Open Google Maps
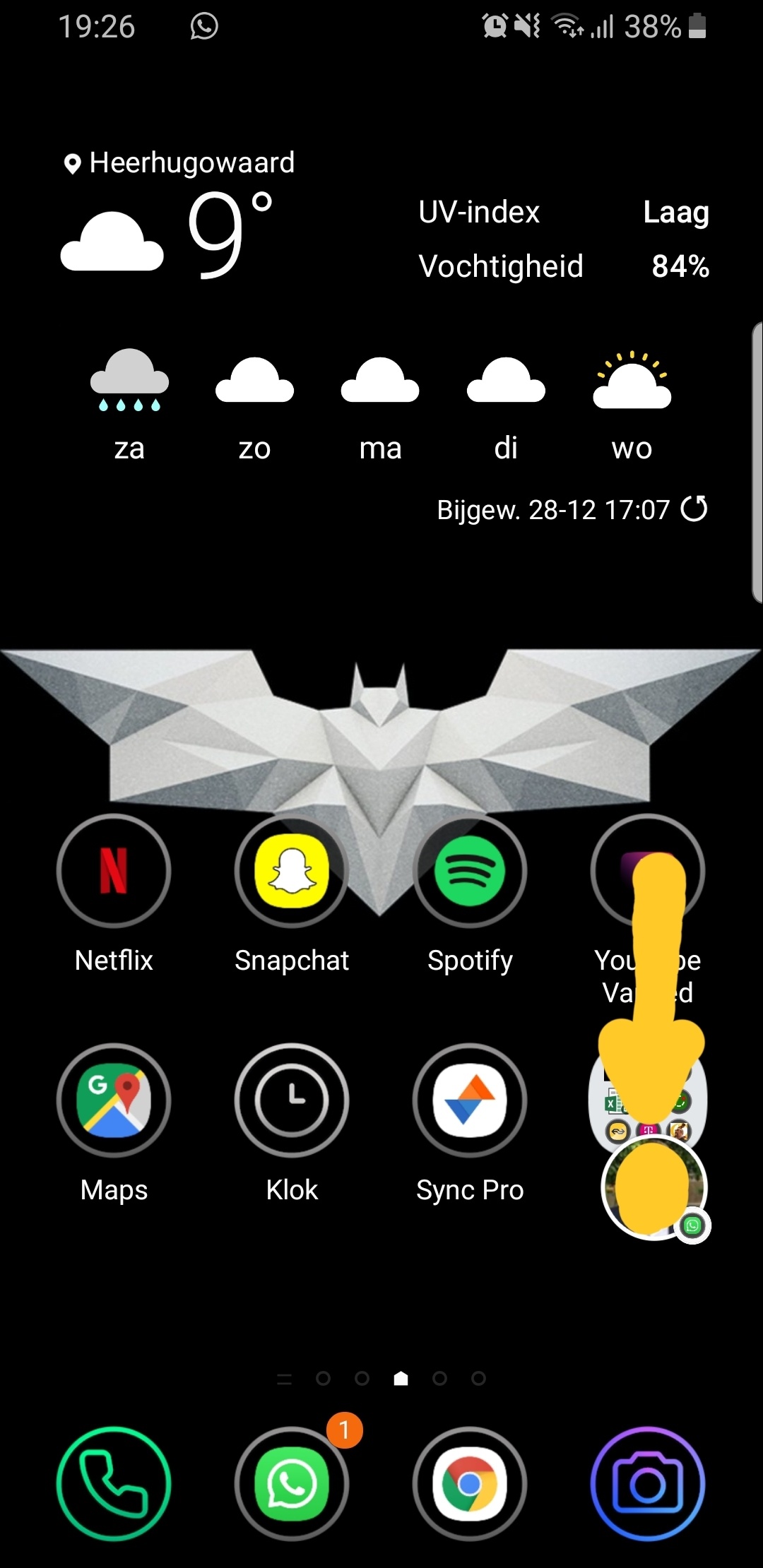 [114, 1100]
